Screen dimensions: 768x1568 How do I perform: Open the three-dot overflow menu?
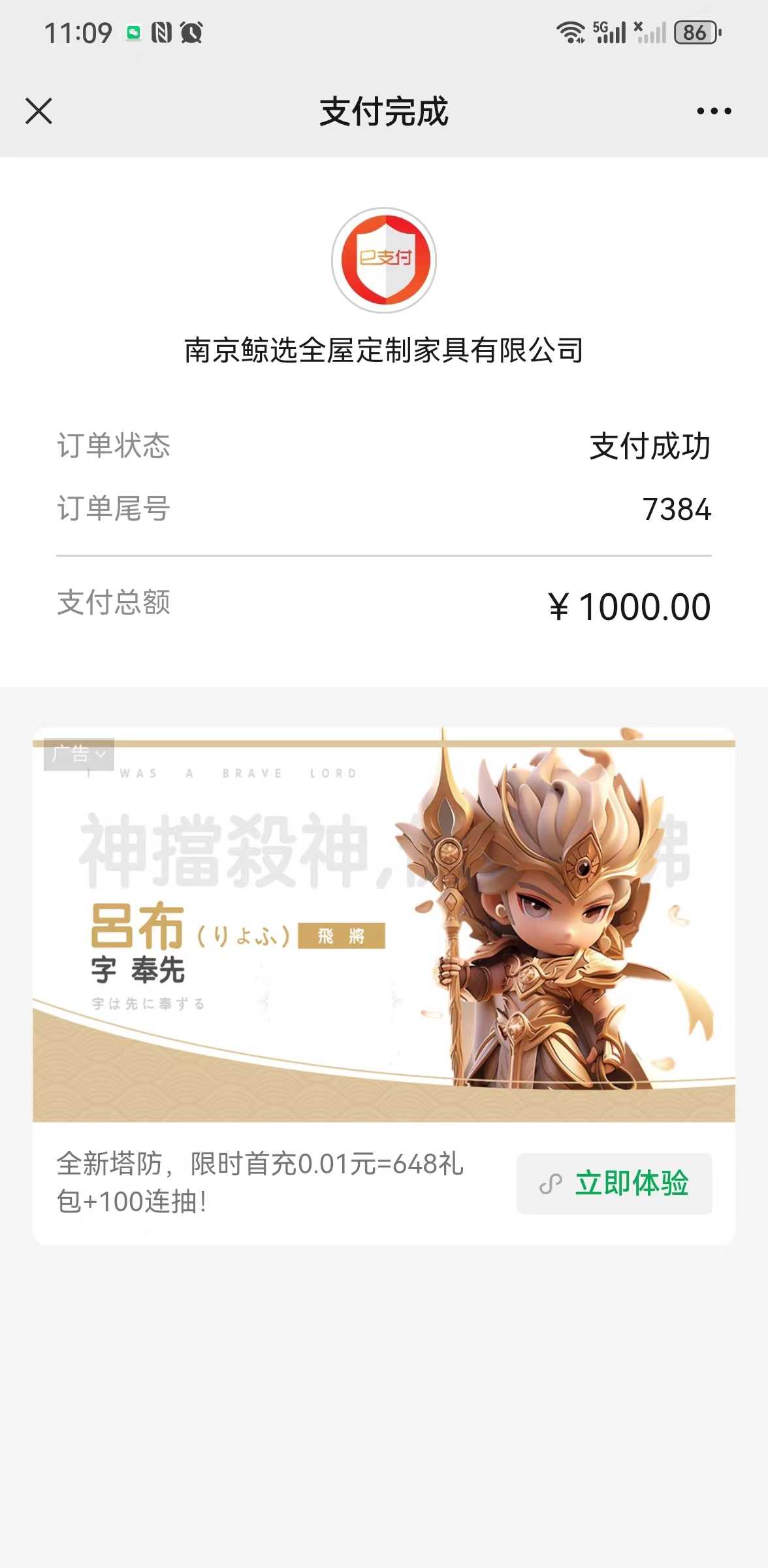[714, 111]
